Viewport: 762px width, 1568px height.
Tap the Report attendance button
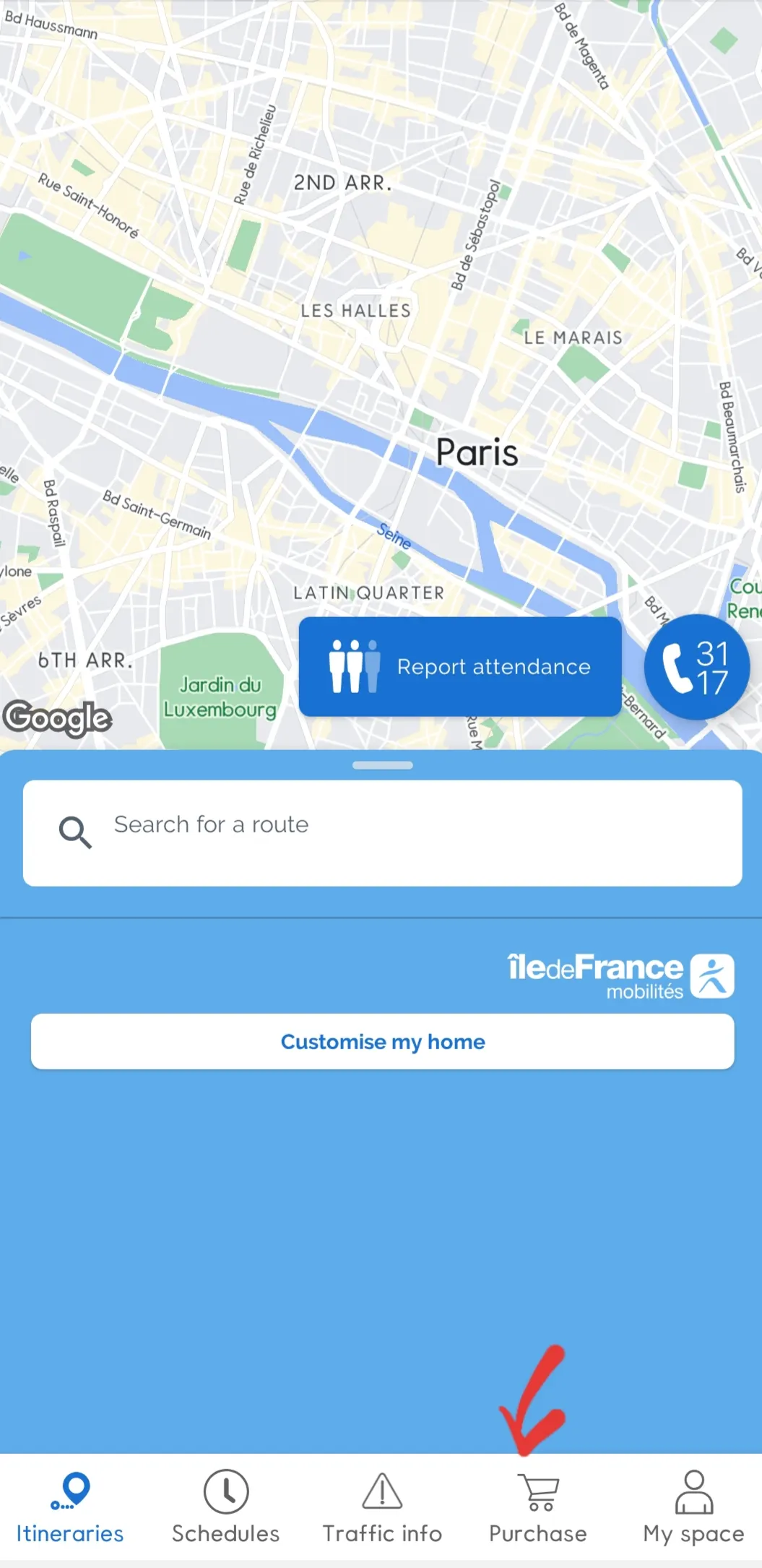click(460, 666)
